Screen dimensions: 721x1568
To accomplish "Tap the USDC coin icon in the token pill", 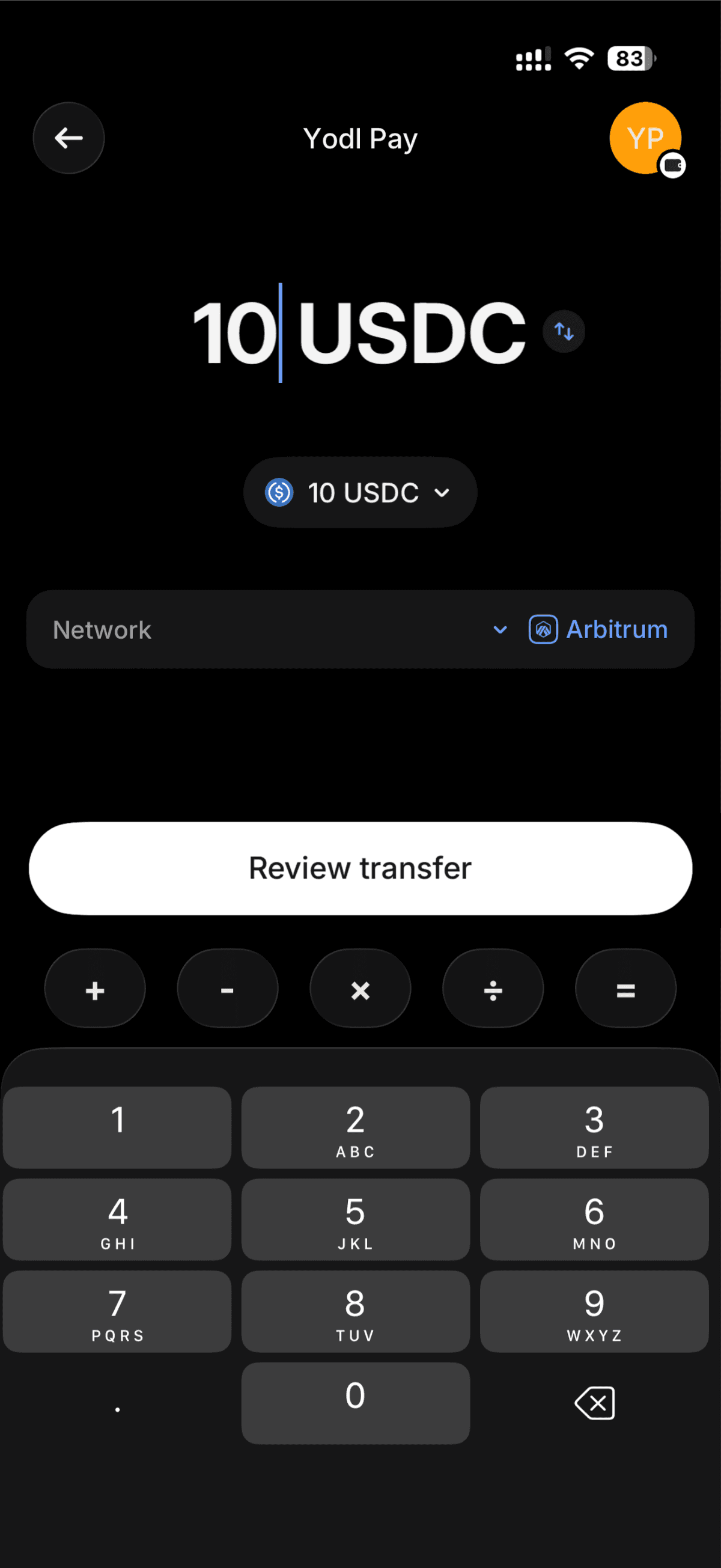I will click(x=279, y=493).
